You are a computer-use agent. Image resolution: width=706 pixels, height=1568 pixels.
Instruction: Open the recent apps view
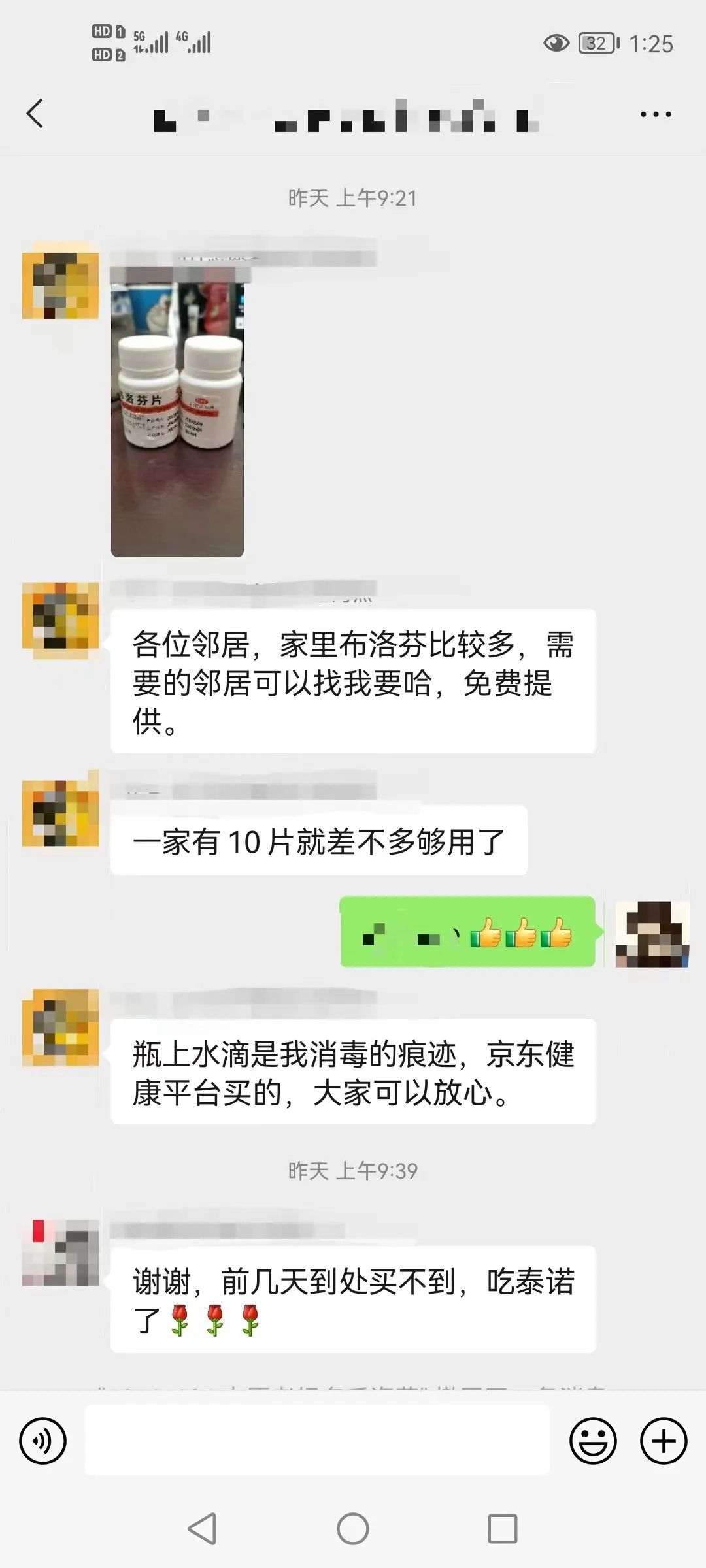pyautogui.click(x=502, y=1529)
